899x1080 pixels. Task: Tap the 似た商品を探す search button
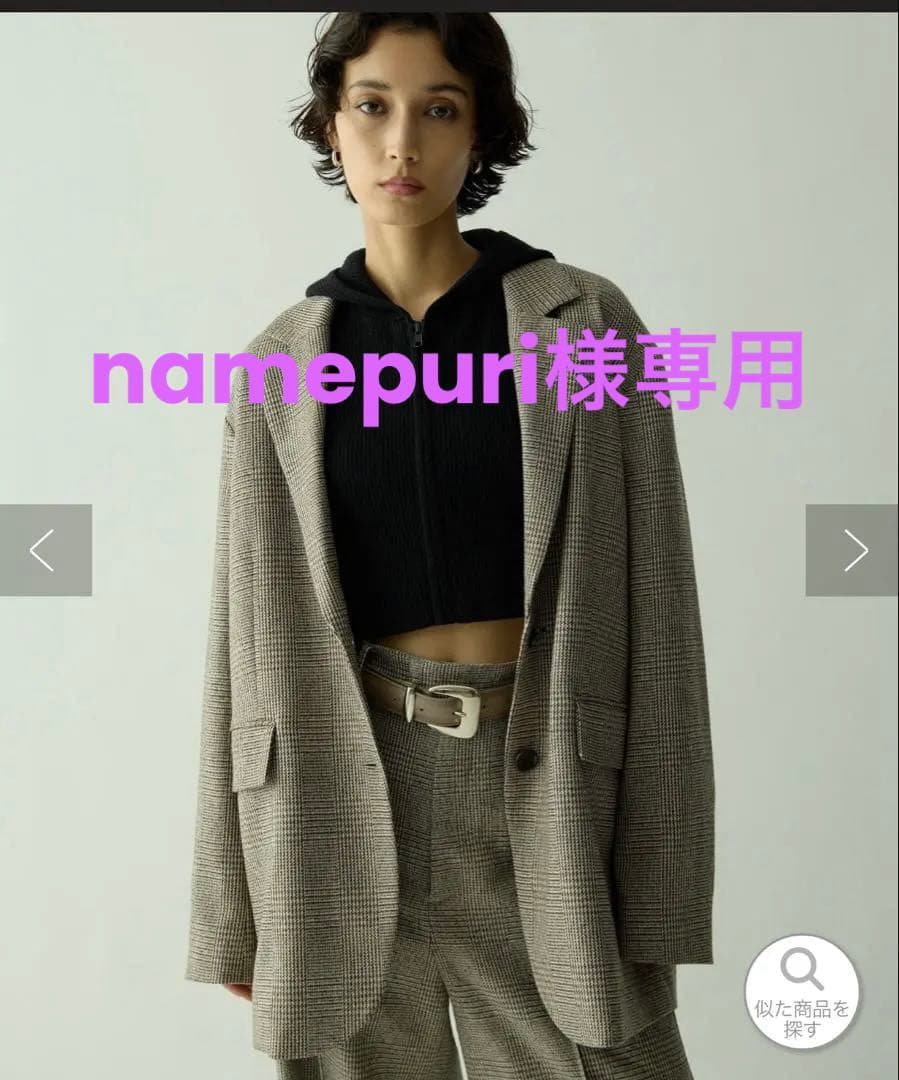pyautogui.click(x=801, y=993)
